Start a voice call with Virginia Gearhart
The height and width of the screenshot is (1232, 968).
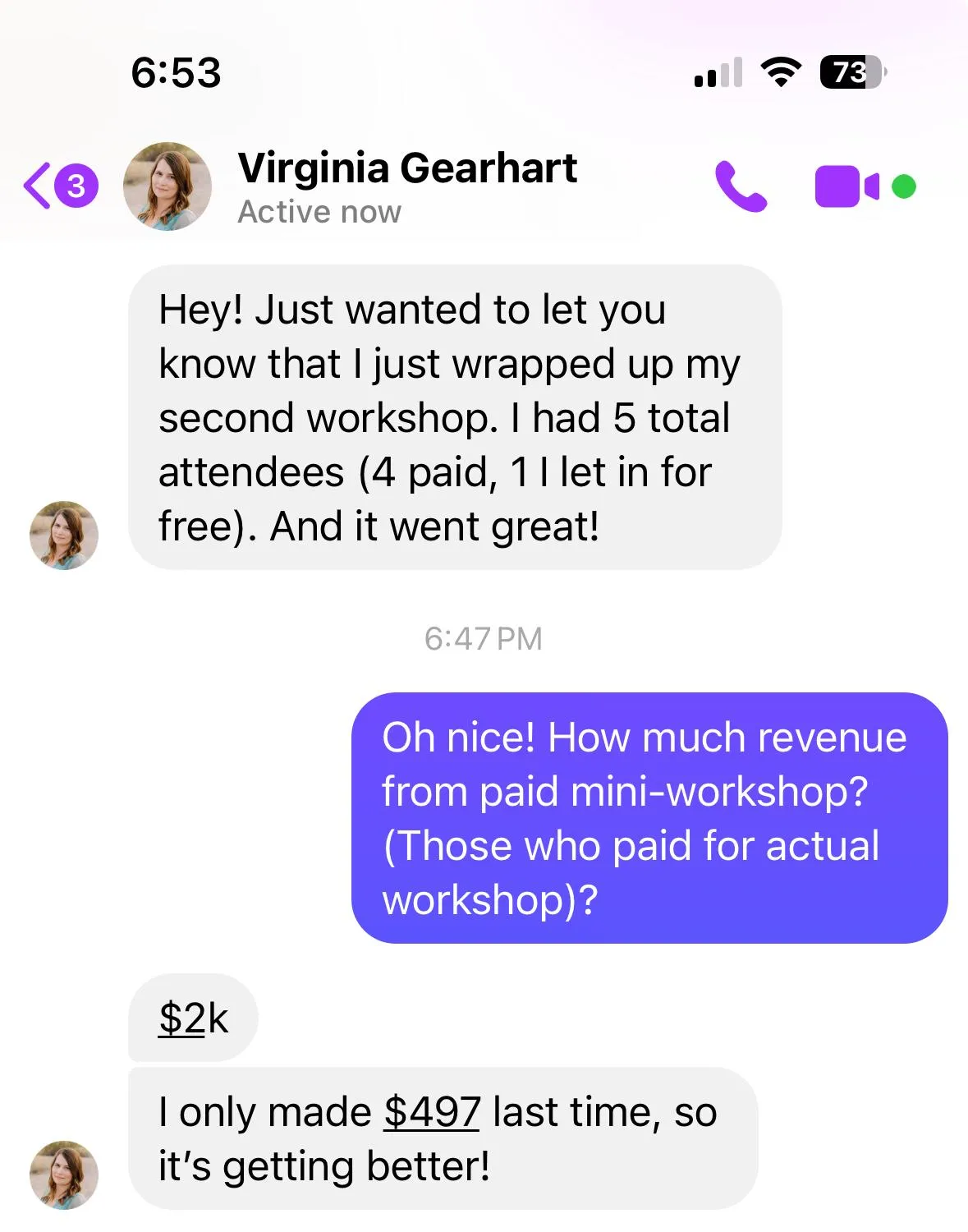coord(741,186)
